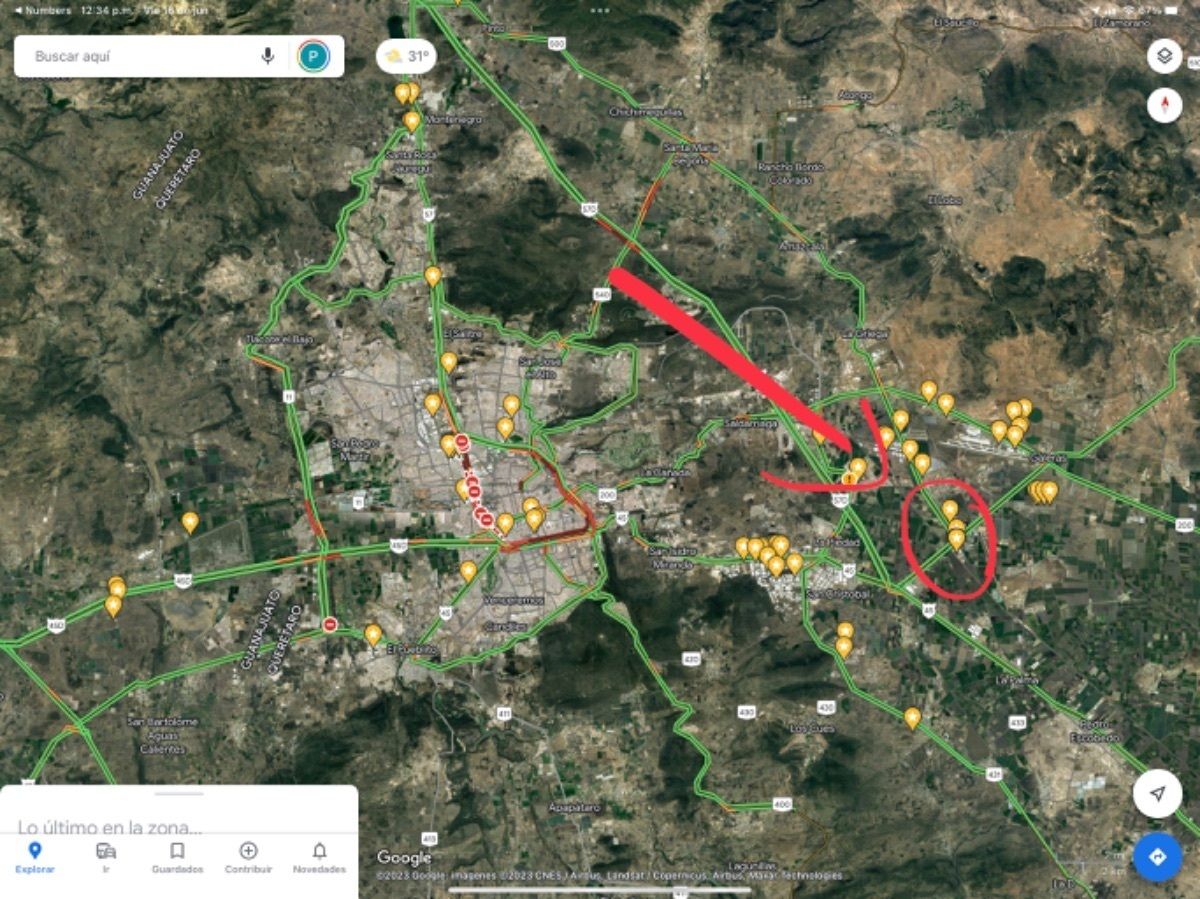Image resolution: width=1200 pixels, height=899 pixels.
Task: Switch to the Explorar tab
Action: point(35,857)
